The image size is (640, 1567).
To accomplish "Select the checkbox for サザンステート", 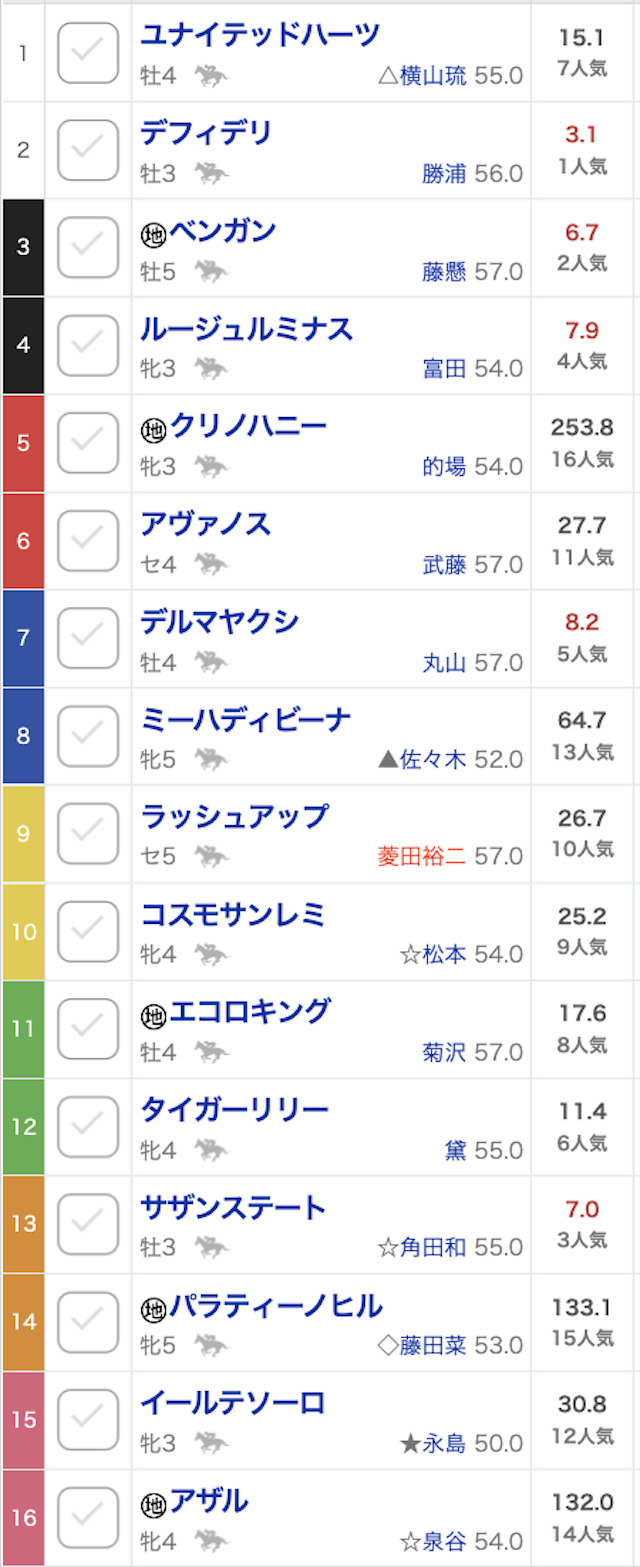I will (88, 1224).
